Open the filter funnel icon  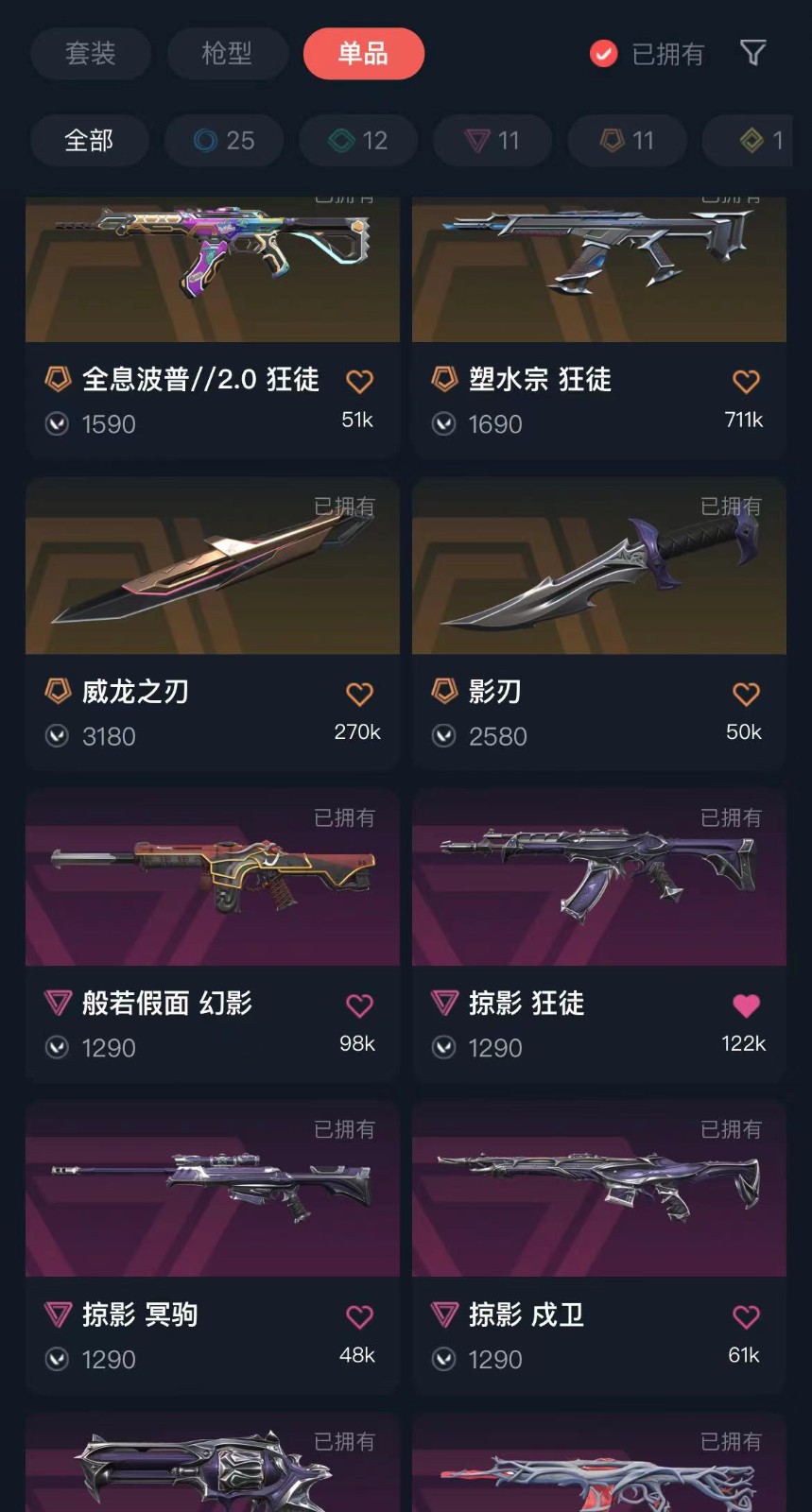pyautogui.click(x=752, y=53)
